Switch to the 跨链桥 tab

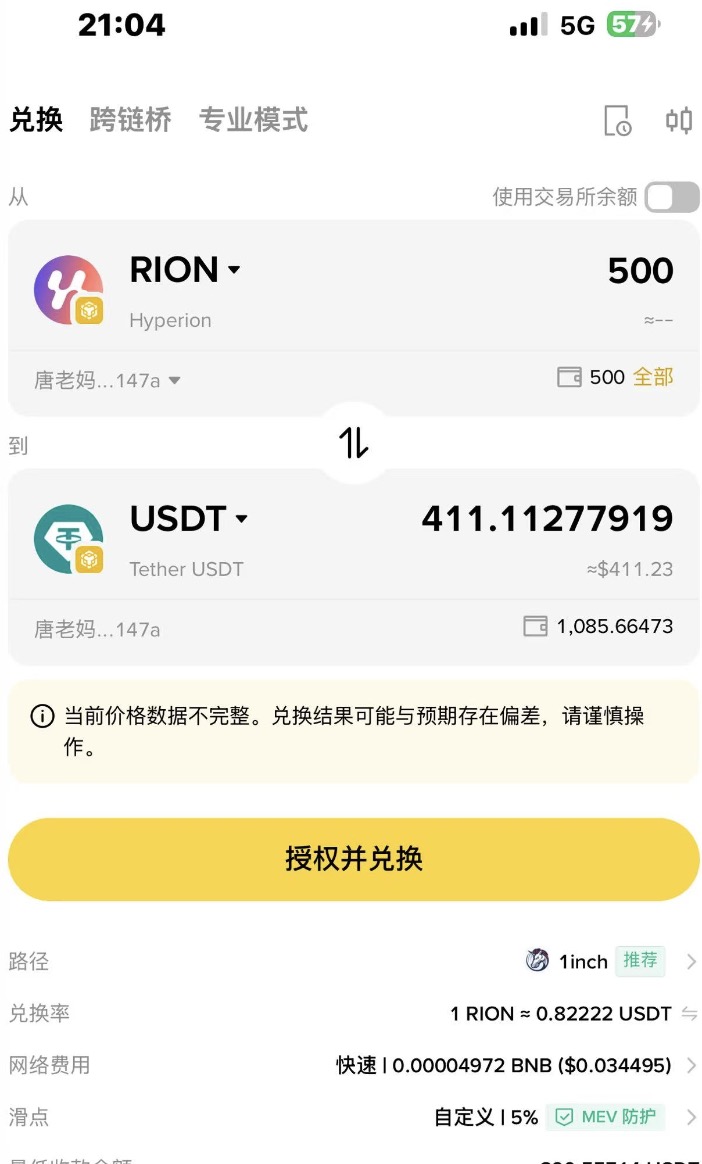point(131,120)
